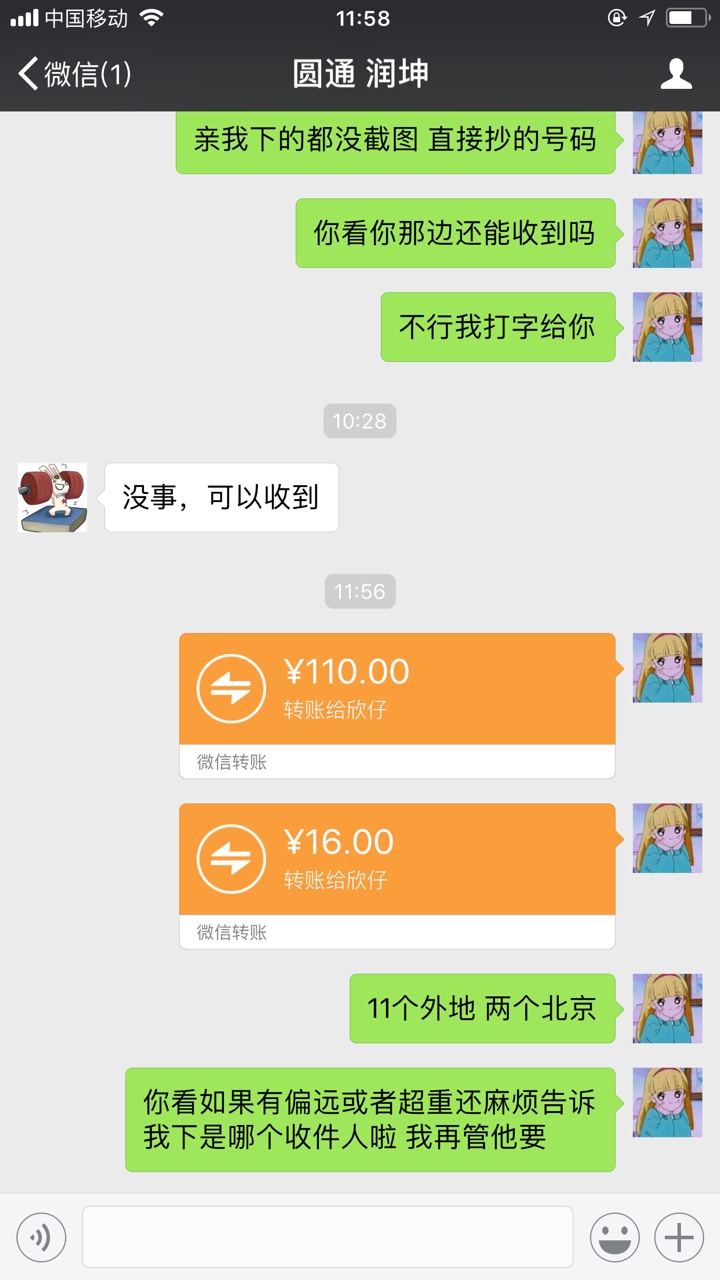This screenshot has height=1280, width=720.
Task: Go back to the 微信 chat list
Action: [75, 73]
